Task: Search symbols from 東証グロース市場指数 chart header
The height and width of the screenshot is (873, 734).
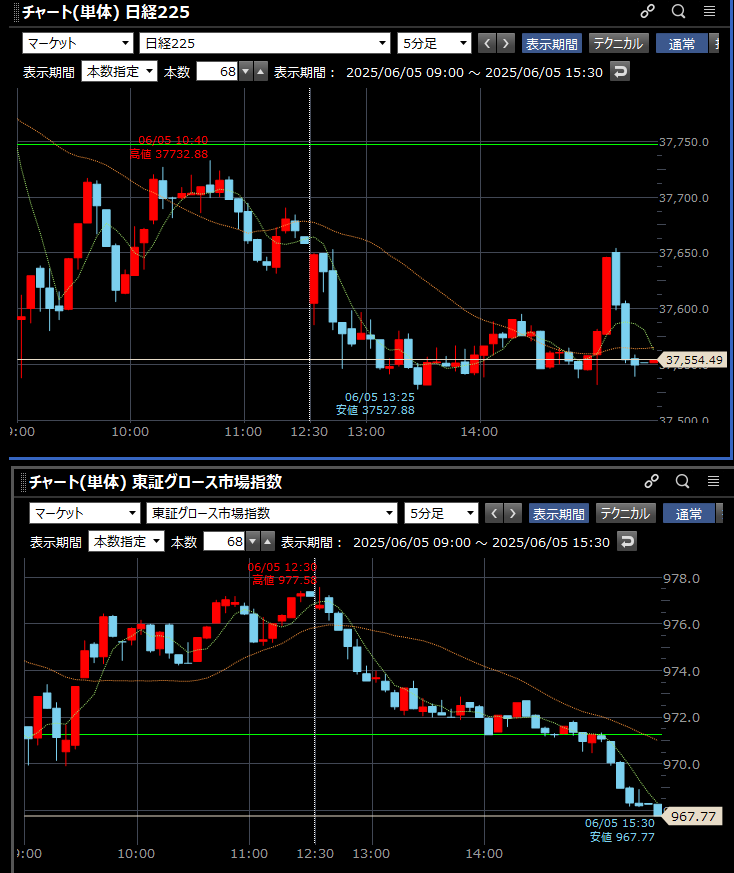Action: [682, 481]
